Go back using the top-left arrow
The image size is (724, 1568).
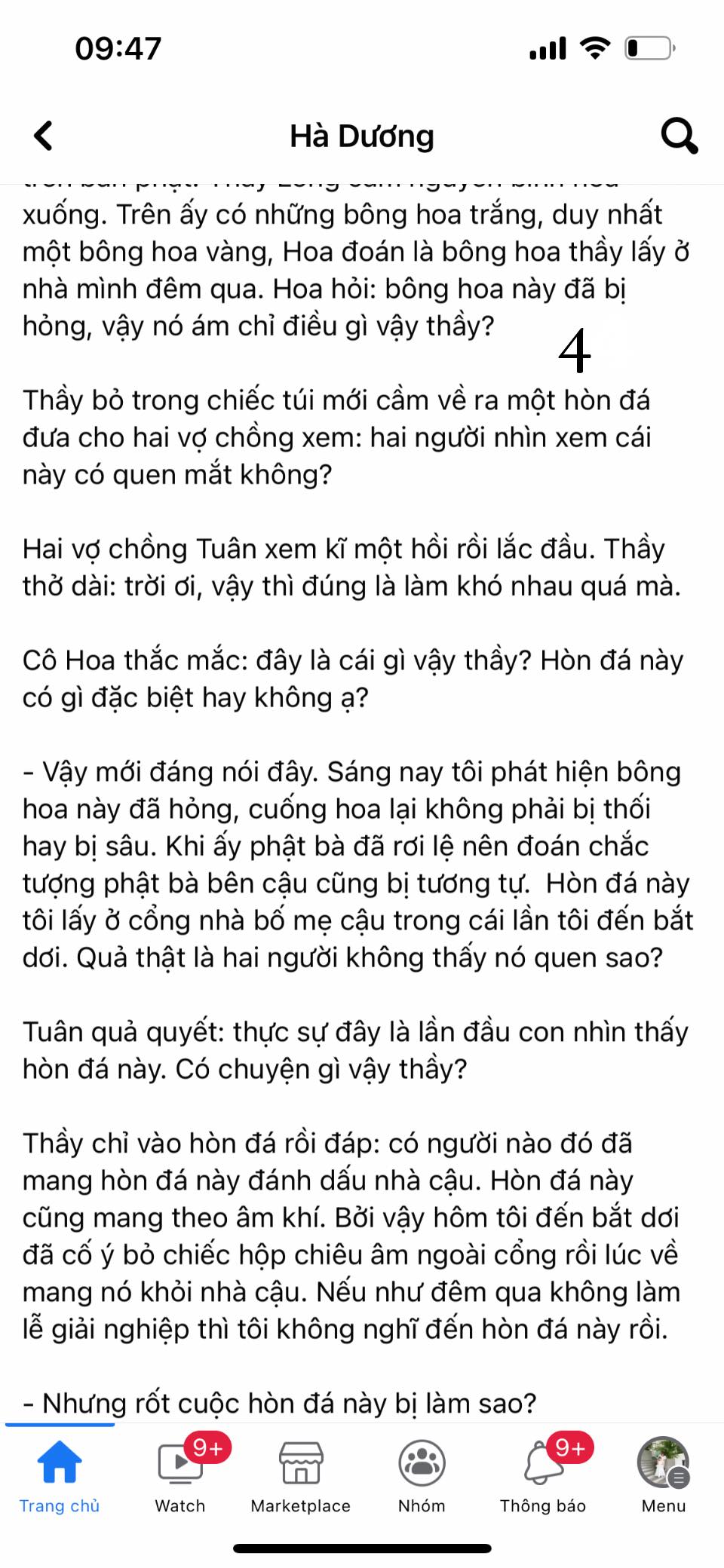point(44,136)
